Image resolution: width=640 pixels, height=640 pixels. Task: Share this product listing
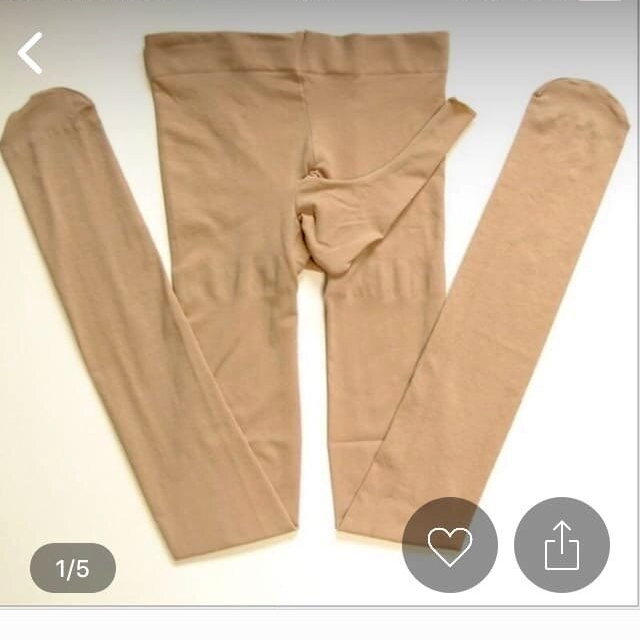tap(561, 544)
